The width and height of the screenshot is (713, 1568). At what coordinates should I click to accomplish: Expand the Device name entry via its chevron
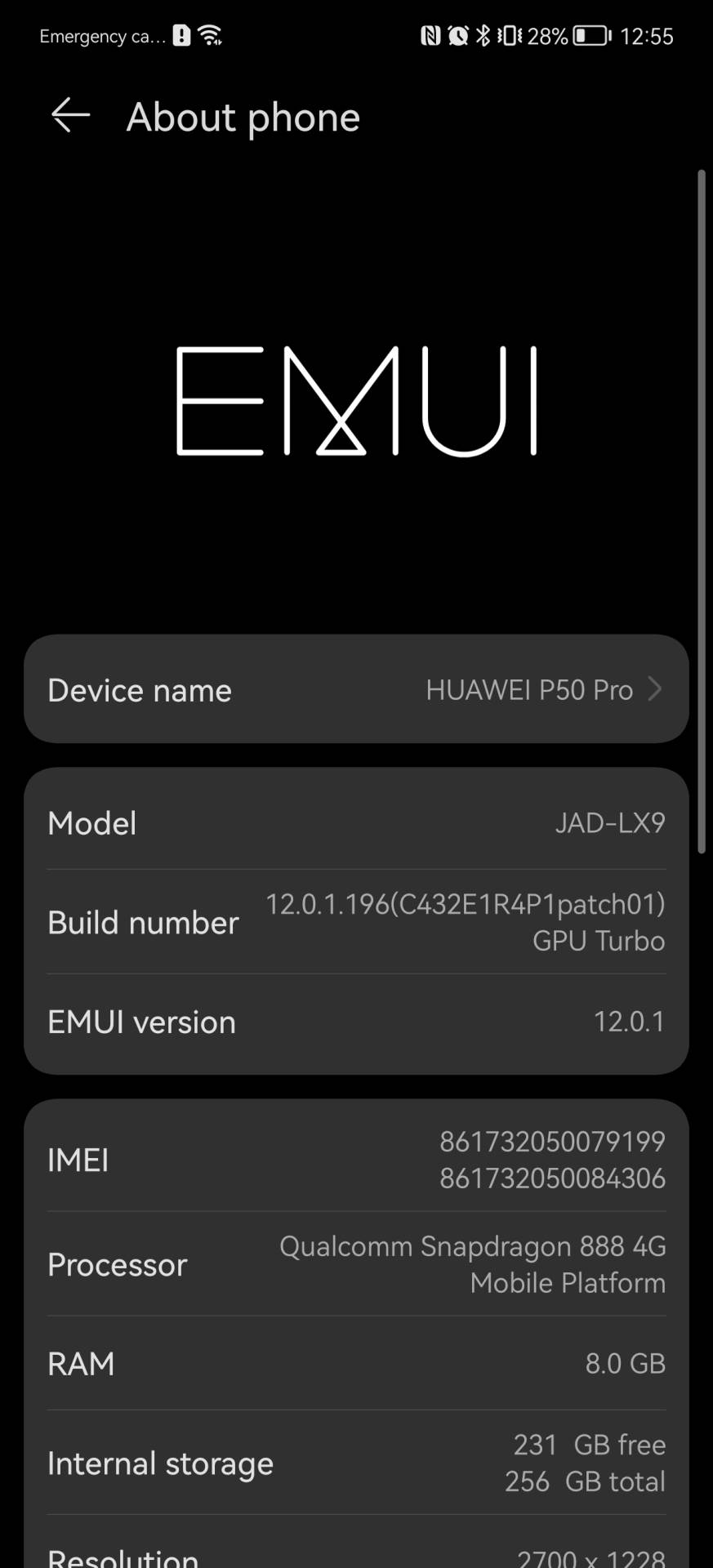pyautogui.click(x=655, y=689)
